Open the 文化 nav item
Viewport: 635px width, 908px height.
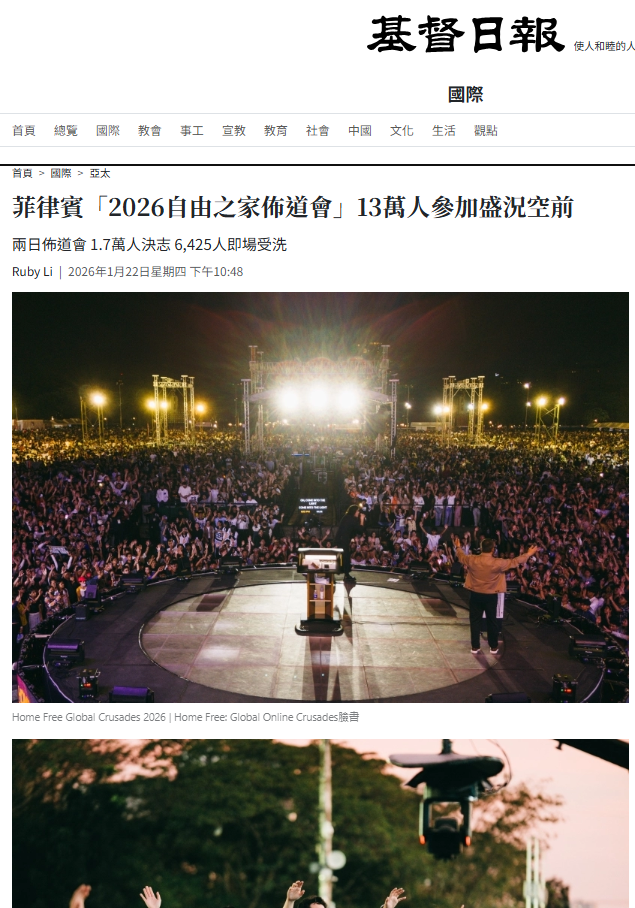pos(401,131)
